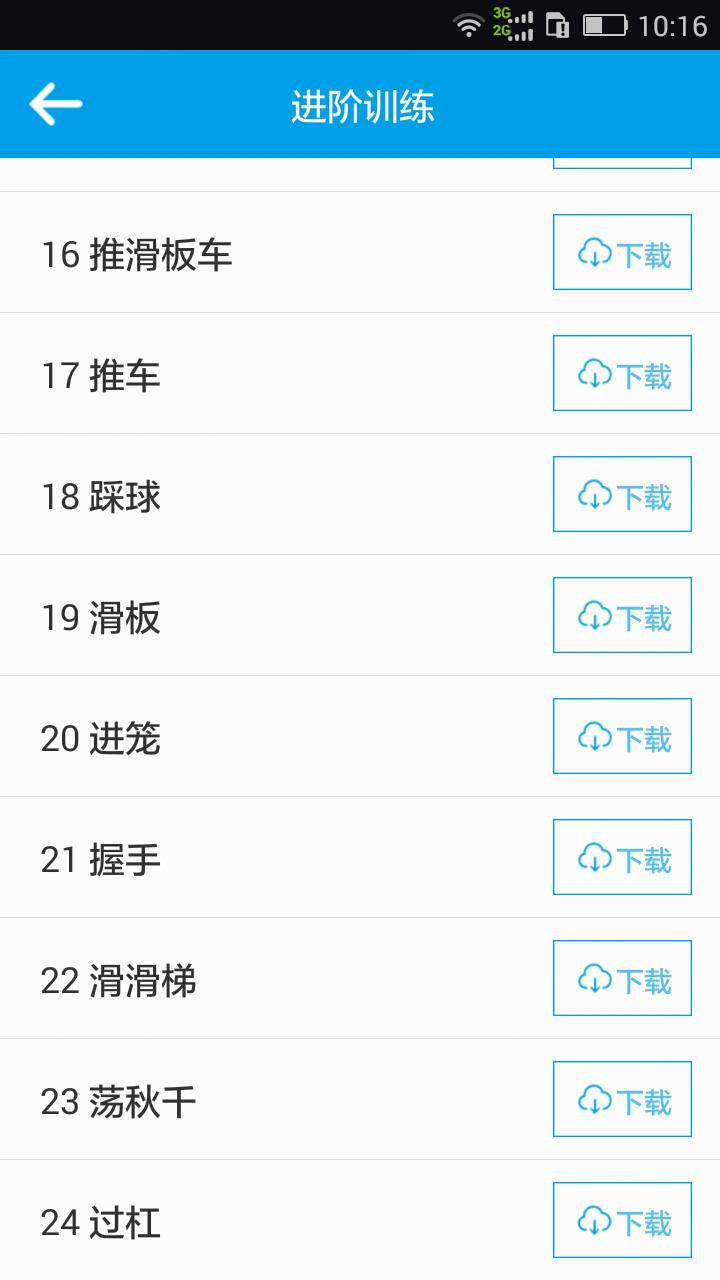Tap the 下载 button for item 20 进笼
The height and width of the screenshot is (1280, 720).
622,736
